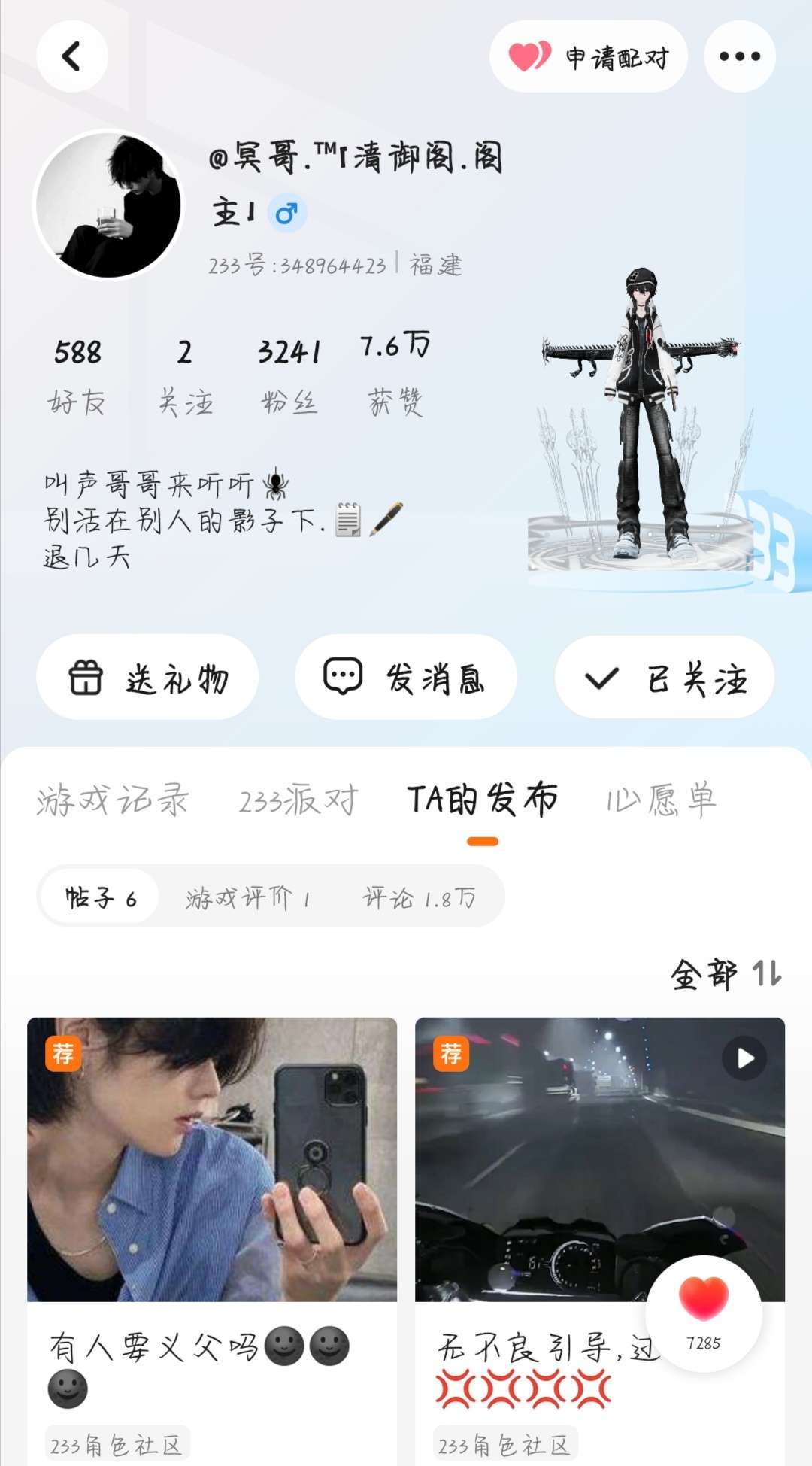The image size is (812, 1466).
Task: Tap 已关注 to unfollow this user
Action: pyautogui.click(x=665, y=677)
